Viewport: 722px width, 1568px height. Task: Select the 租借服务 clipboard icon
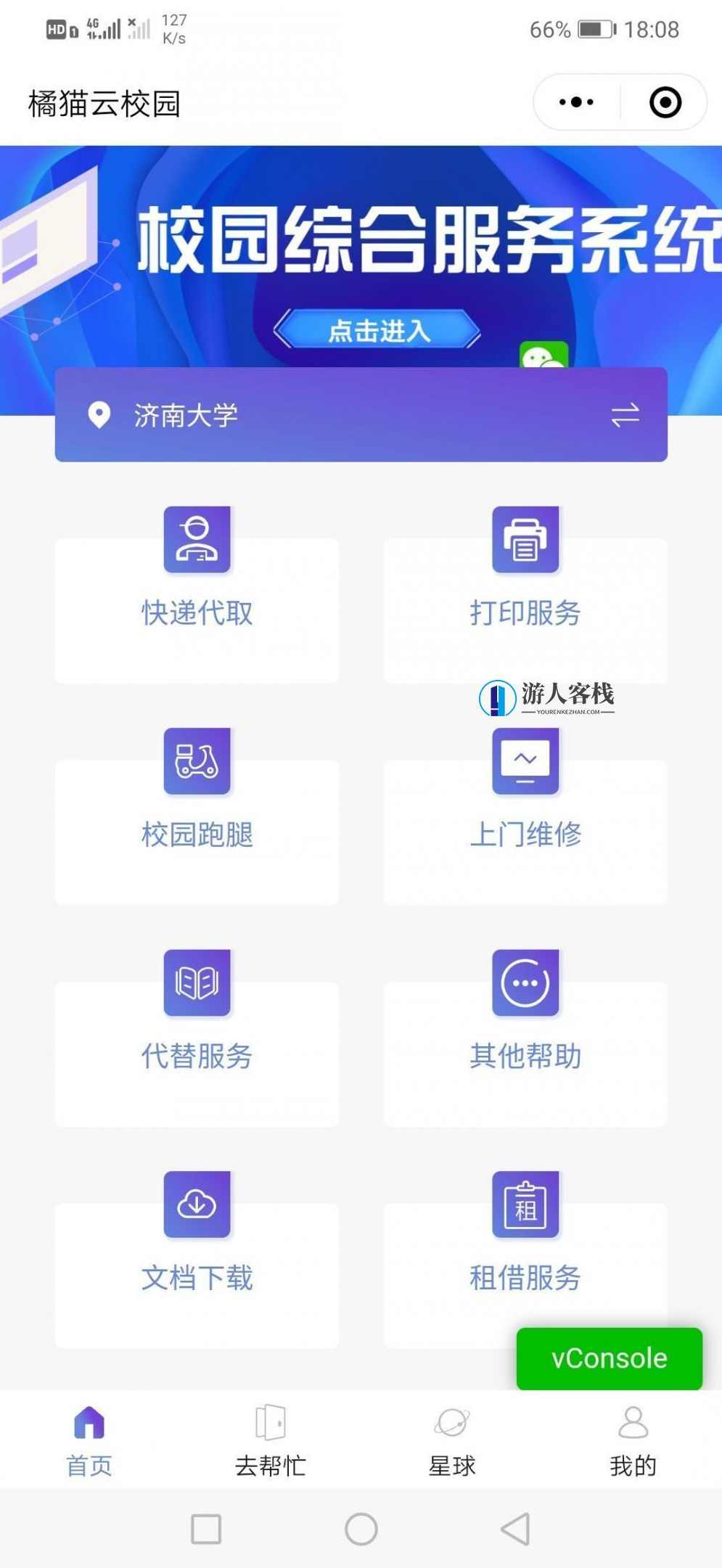point(525,1204)
